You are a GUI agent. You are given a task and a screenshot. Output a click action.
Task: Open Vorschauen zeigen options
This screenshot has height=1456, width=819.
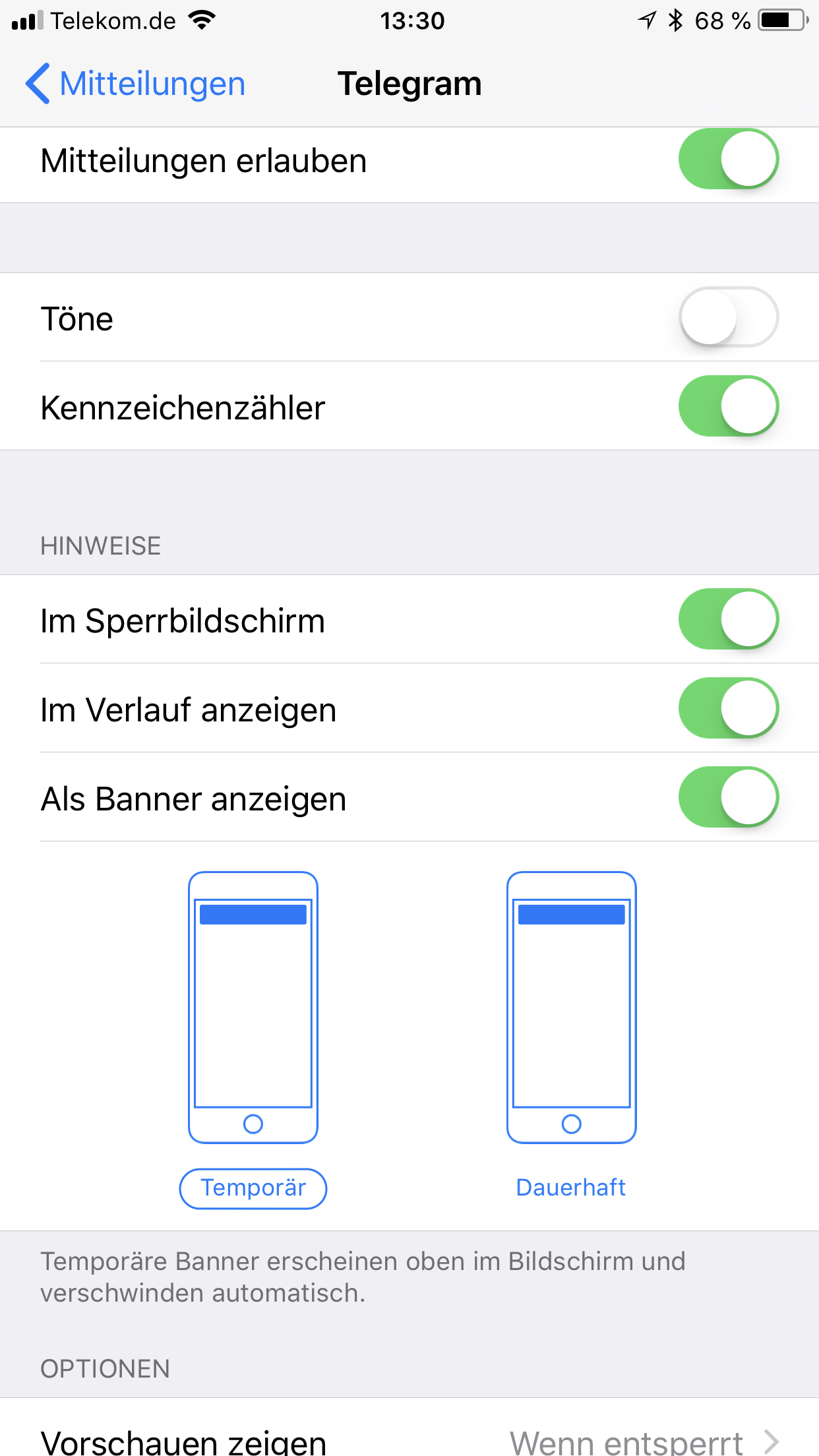coord(409,1441)
